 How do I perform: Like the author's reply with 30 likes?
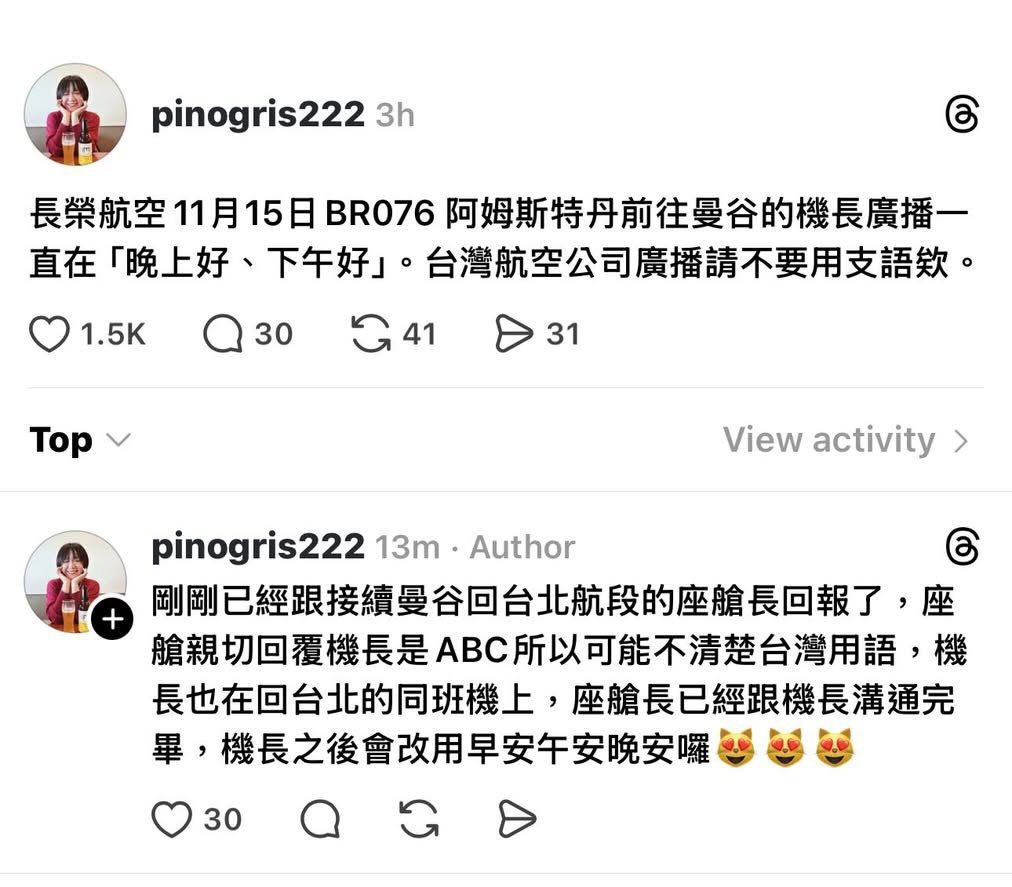click(172, 820)
